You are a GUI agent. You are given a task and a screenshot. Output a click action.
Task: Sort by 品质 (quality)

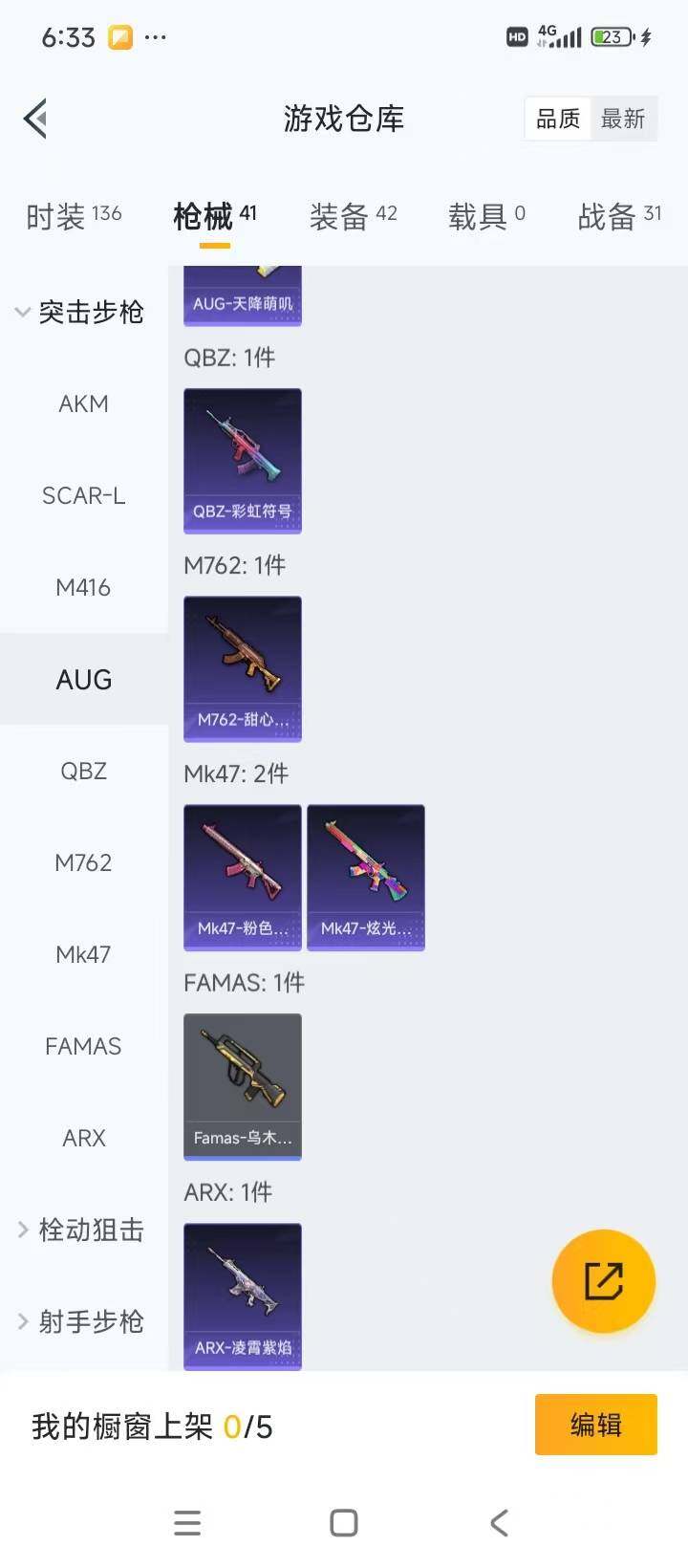click(x=558, y=120)
